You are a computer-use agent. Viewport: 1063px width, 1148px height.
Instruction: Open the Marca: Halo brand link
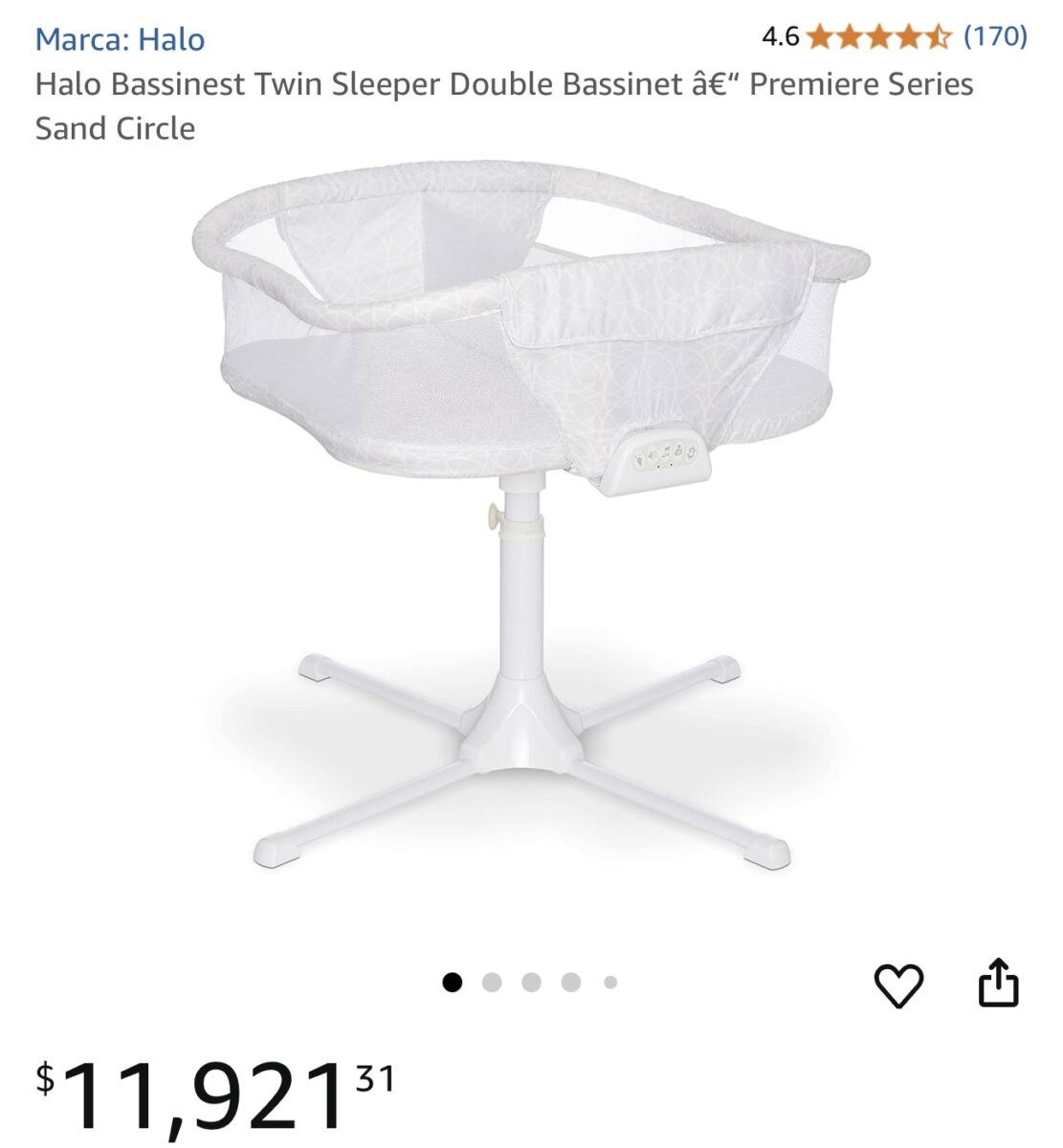[x=120, y=39]
